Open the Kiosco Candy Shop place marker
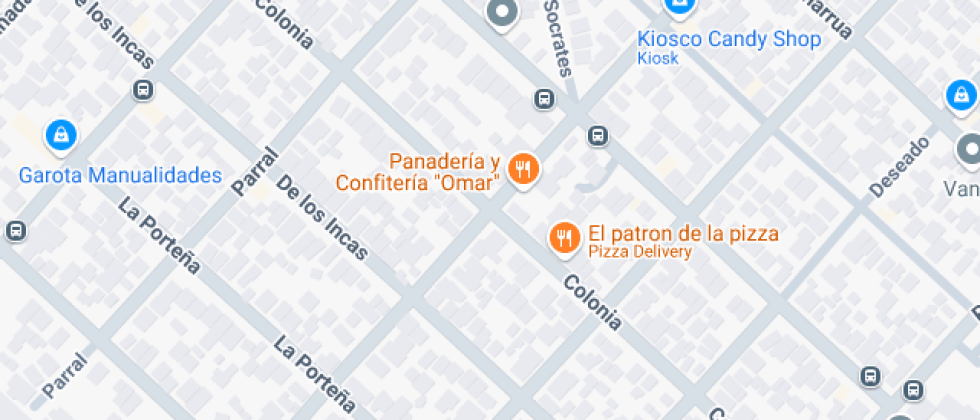 pos(679,8)
